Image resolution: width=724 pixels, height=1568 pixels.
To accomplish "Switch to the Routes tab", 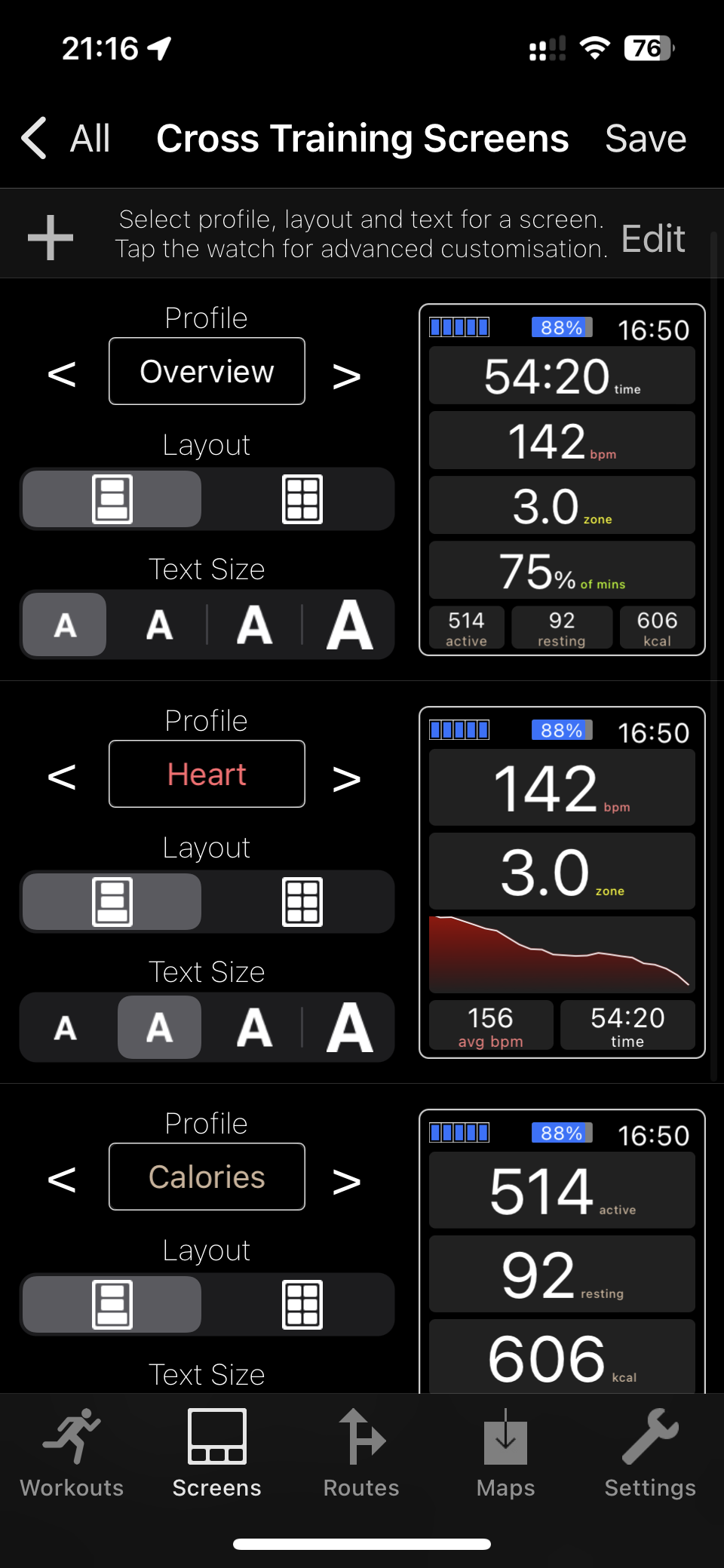I will (361, 1453).
